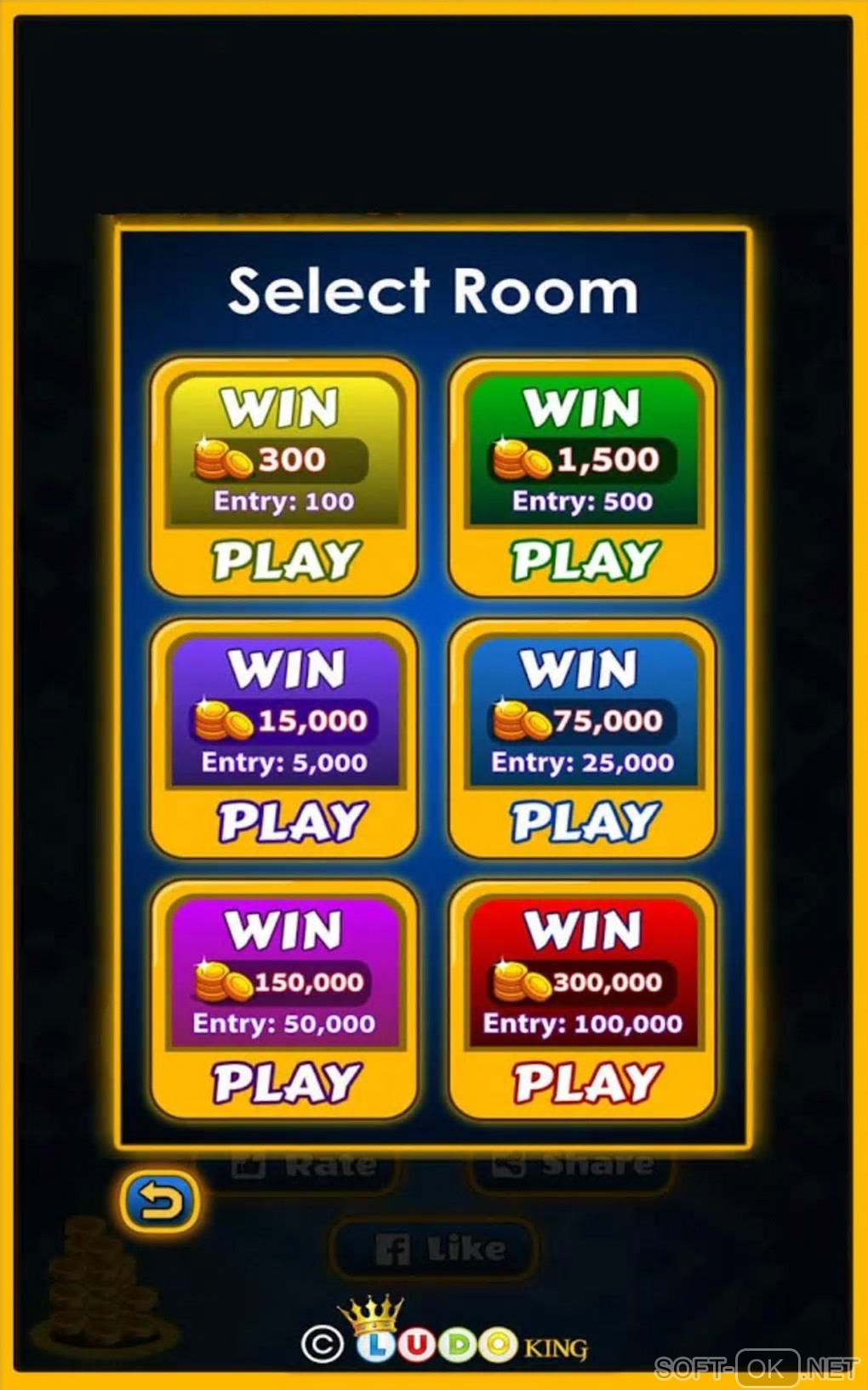Play the 300,000 win room
868x1390 pixels.
point(585,1083)
